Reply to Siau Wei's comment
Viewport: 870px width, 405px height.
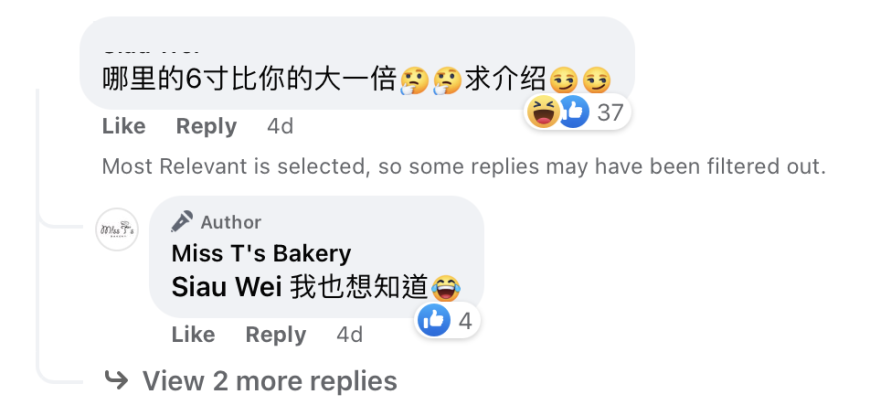(206, 126)
